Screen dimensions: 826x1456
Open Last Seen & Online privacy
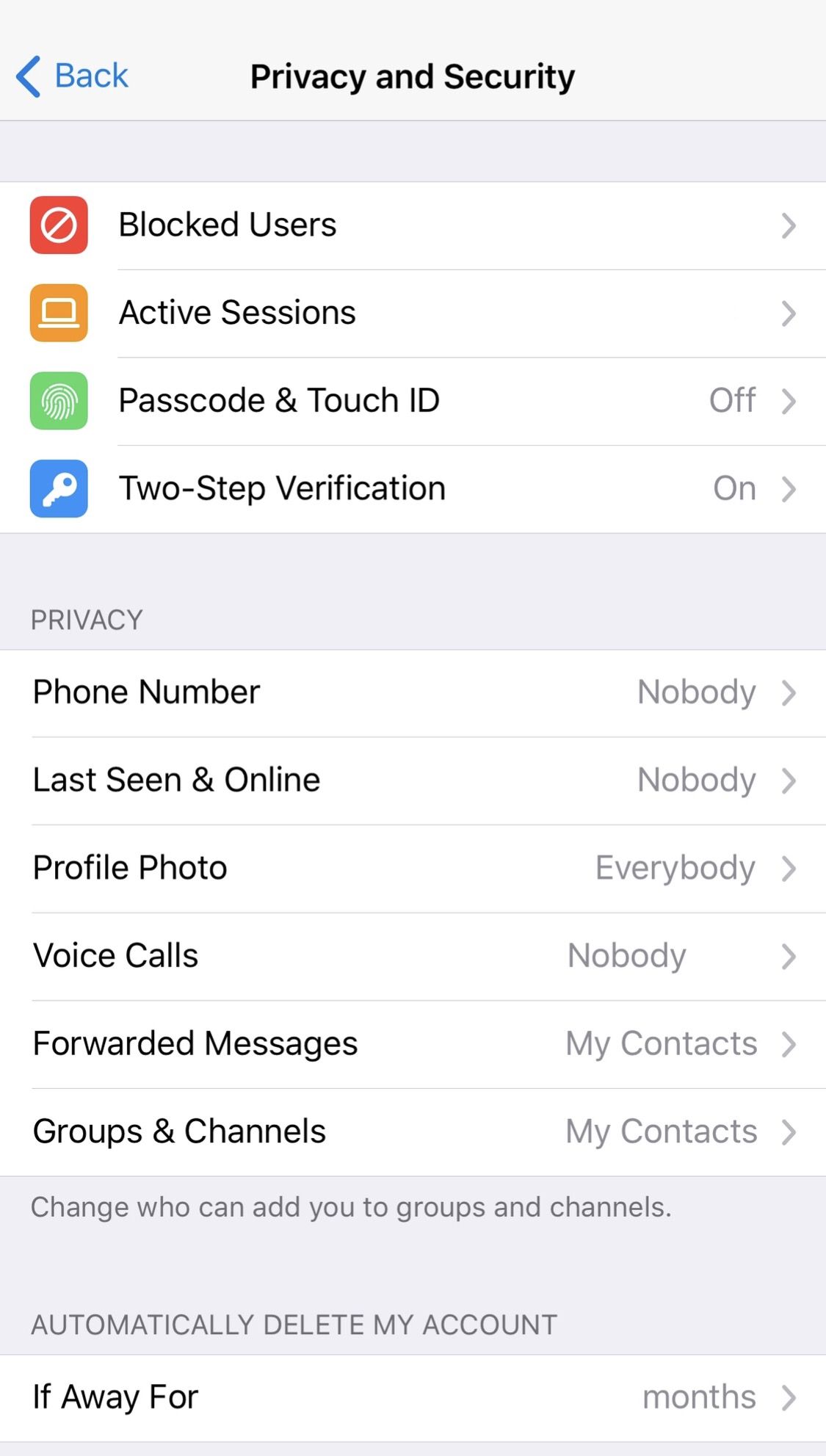click(413, 780)
